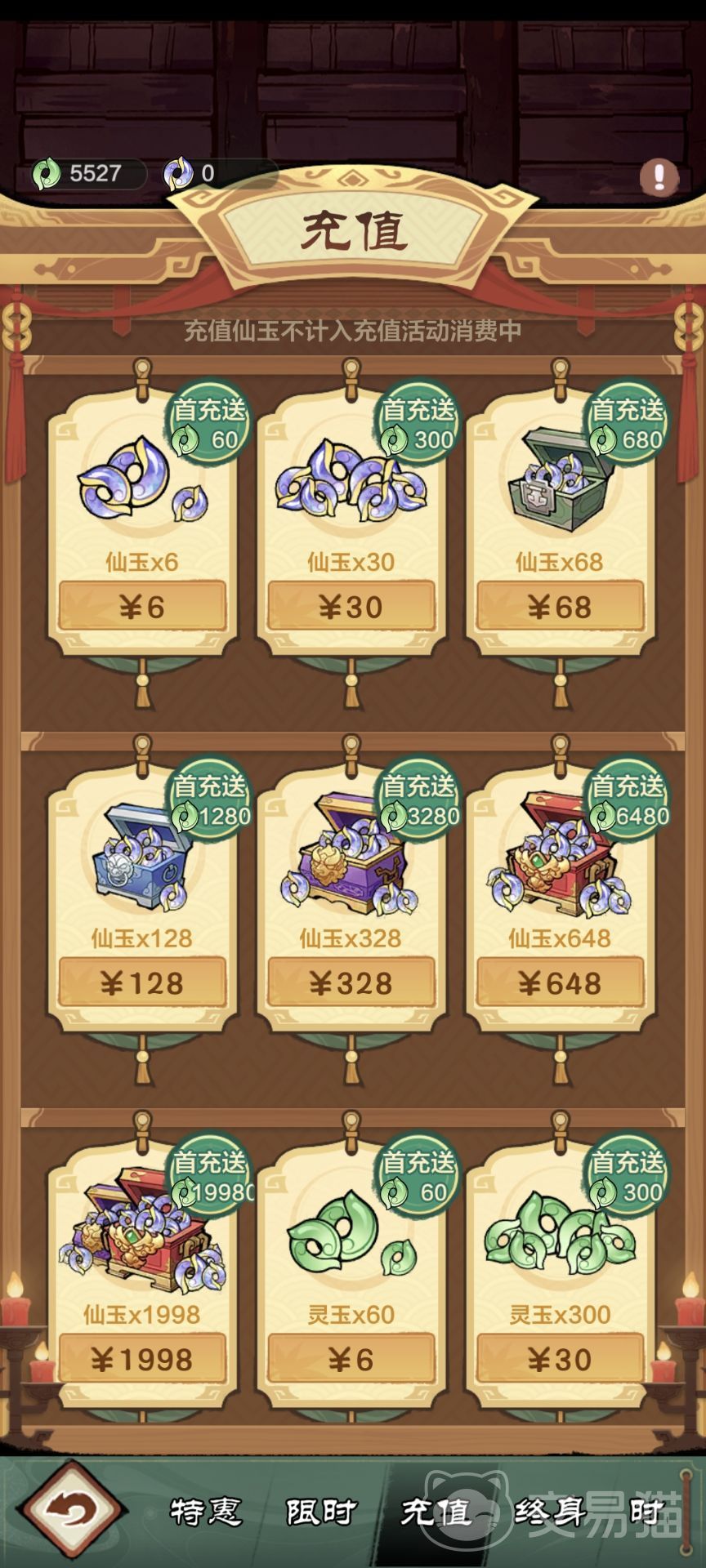This screenshot has width=706, height=1568.
Task: Purchase the 灵玉x300 pack
Action: click(561, 1360)
